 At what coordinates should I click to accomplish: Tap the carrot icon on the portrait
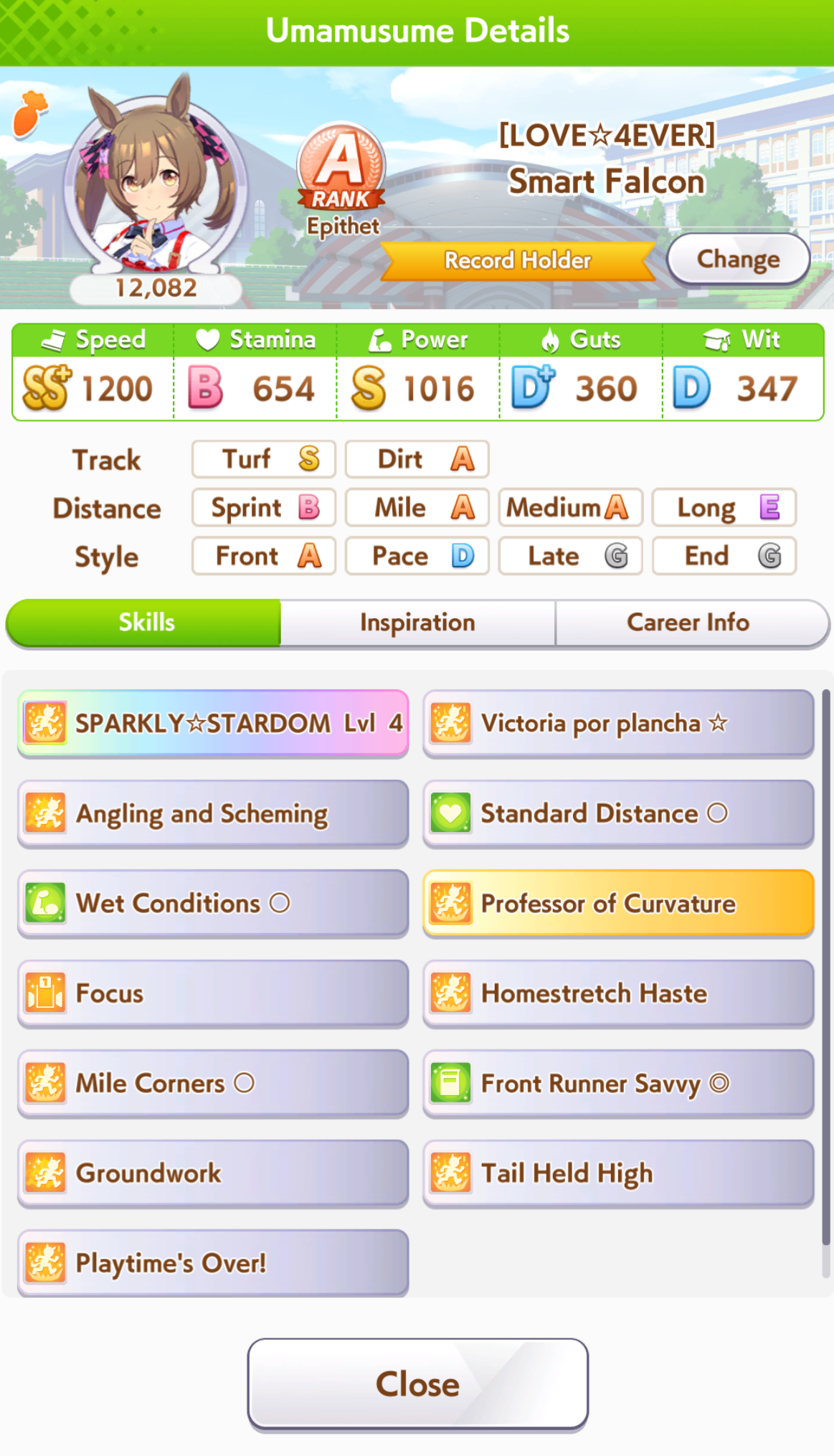click(x=30, y=113)
